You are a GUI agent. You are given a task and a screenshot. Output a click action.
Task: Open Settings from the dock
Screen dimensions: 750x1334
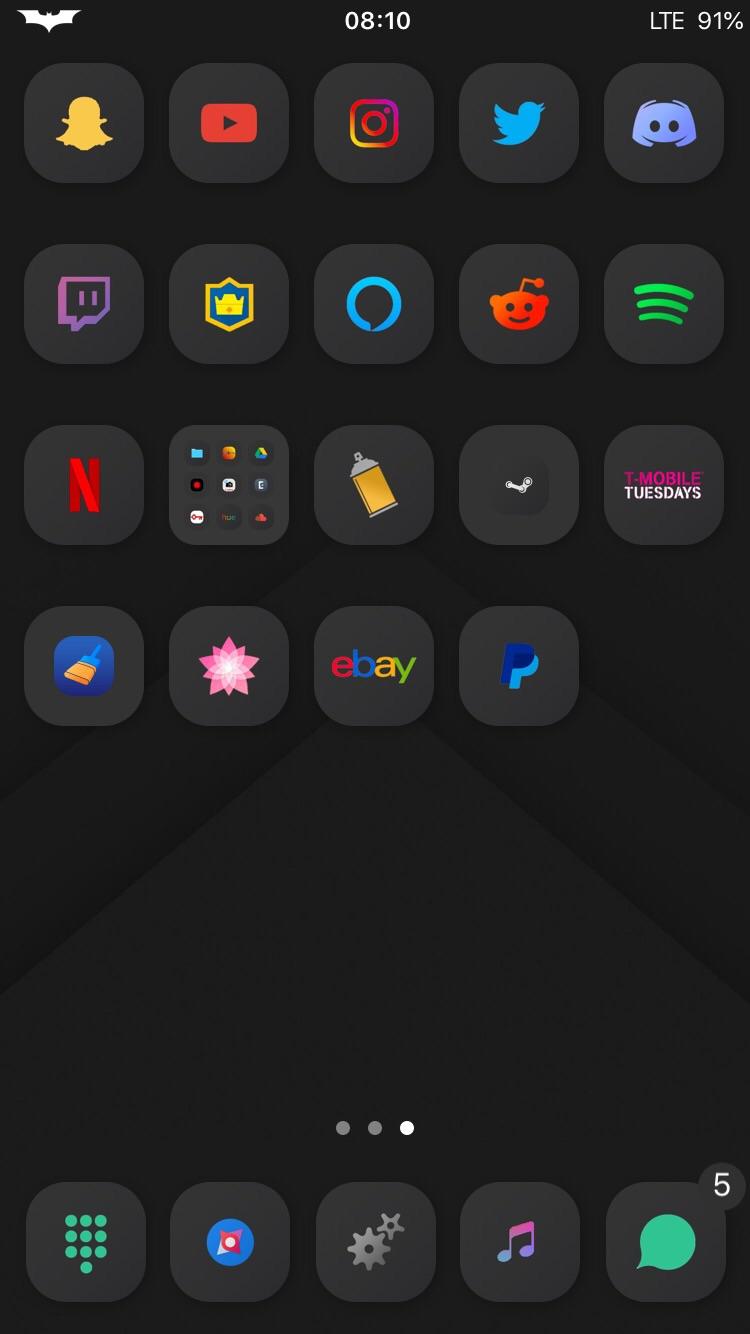coord(374,1243)
